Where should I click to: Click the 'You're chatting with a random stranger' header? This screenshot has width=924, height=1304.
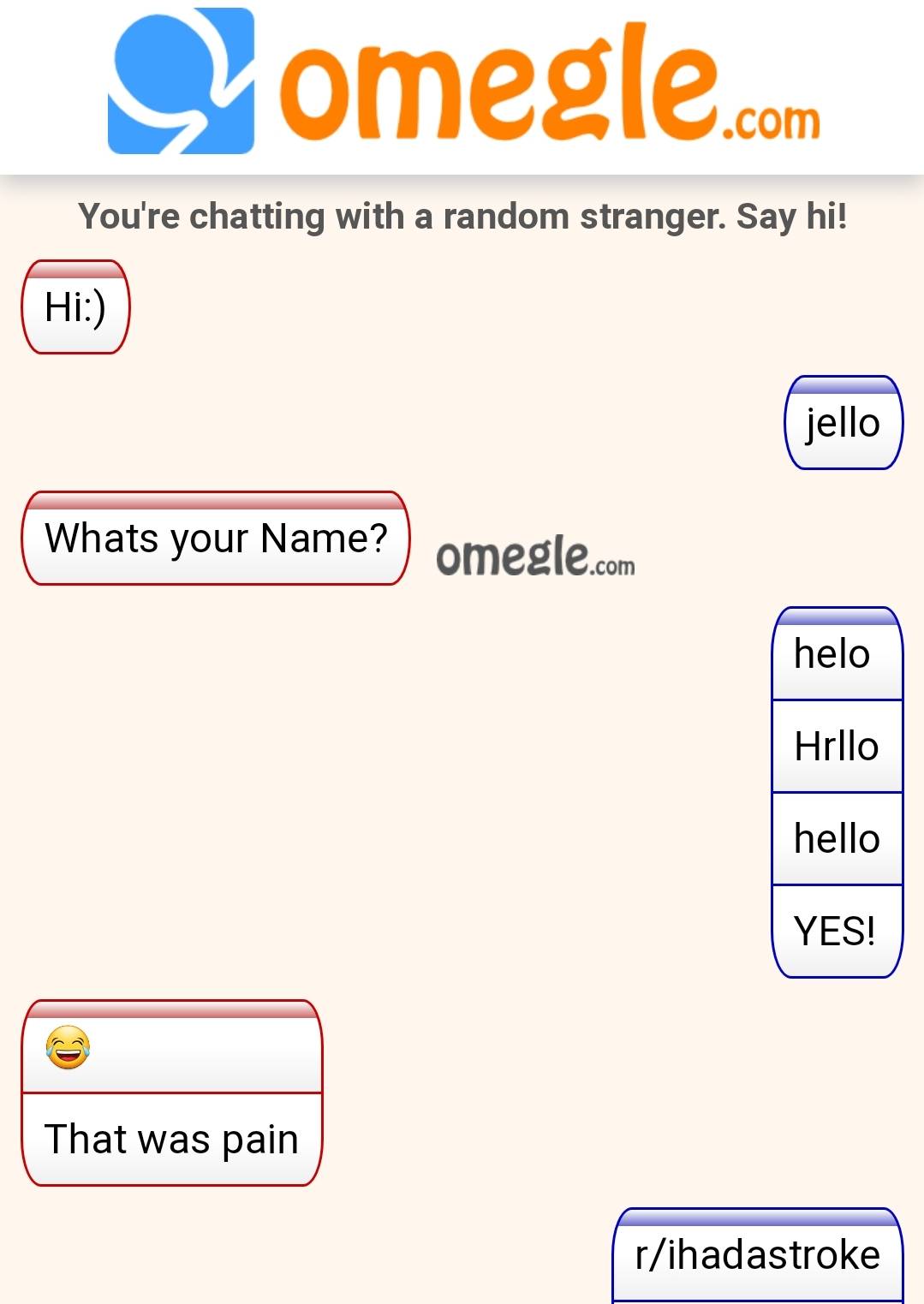coord(462,217)
